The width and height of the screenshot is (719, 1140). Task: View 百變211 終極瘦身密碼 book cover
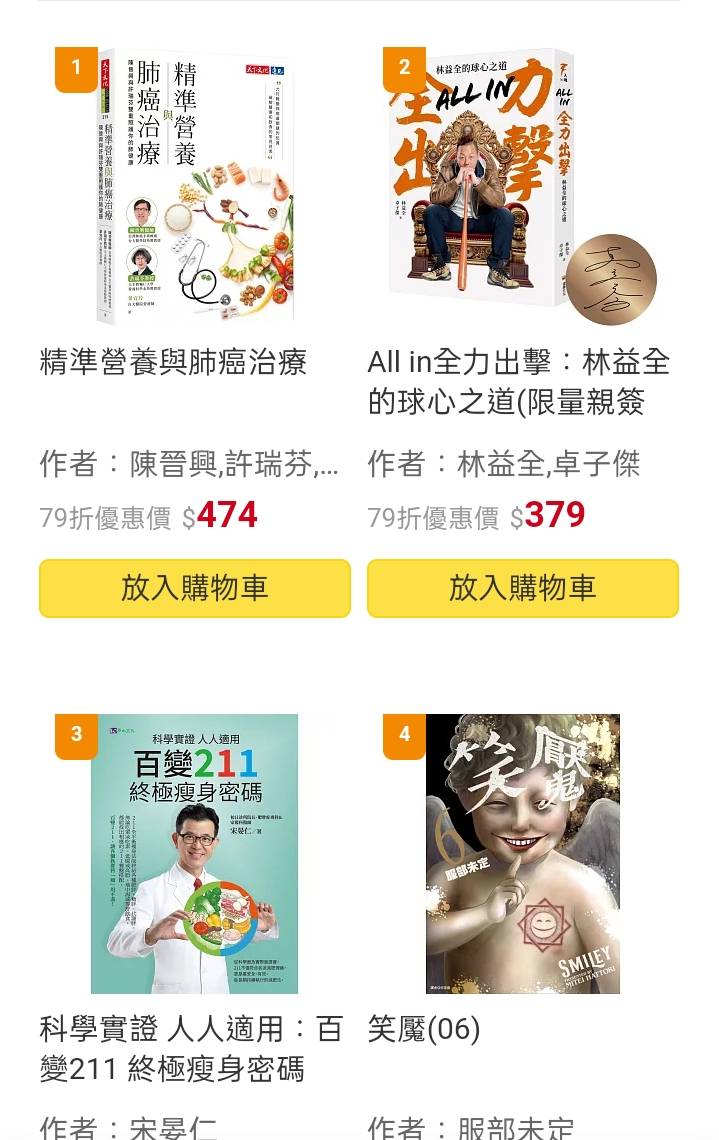(x=195, y=853)
